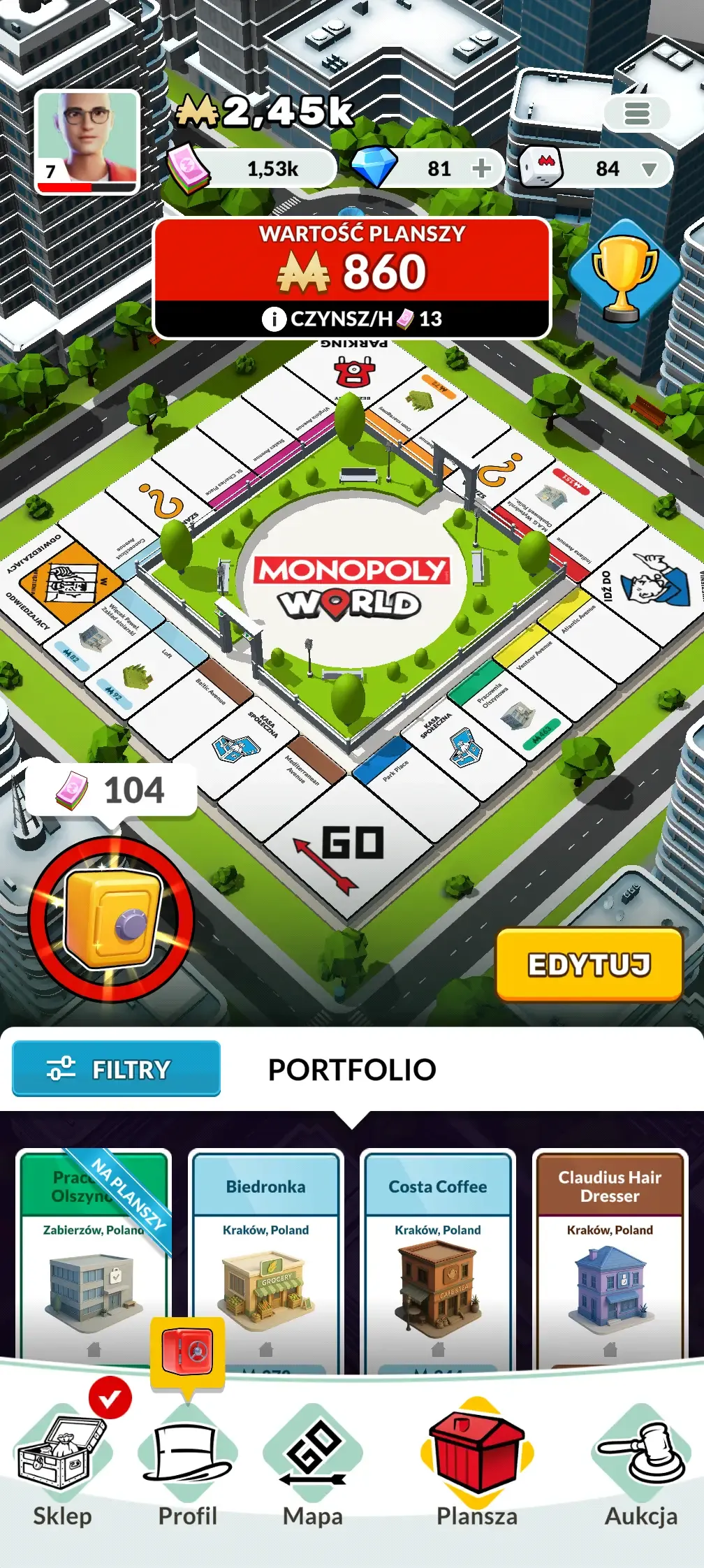This screenshot has height=1568, width=704.
Task: Expand the dice counter dropdown
Action: point(649,169)
